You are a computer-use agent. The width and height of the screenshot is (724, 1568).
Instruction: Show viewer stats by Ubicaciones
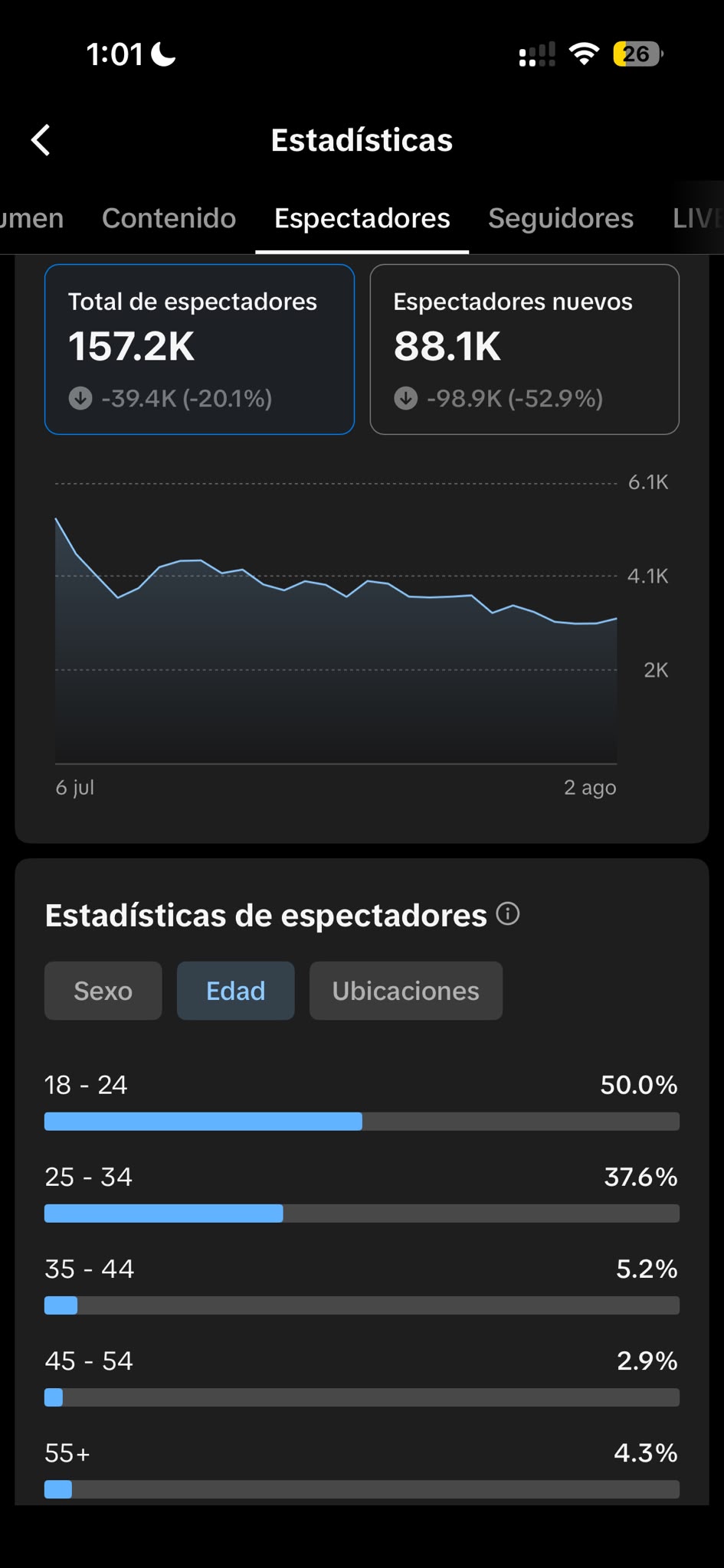[406, 991]
